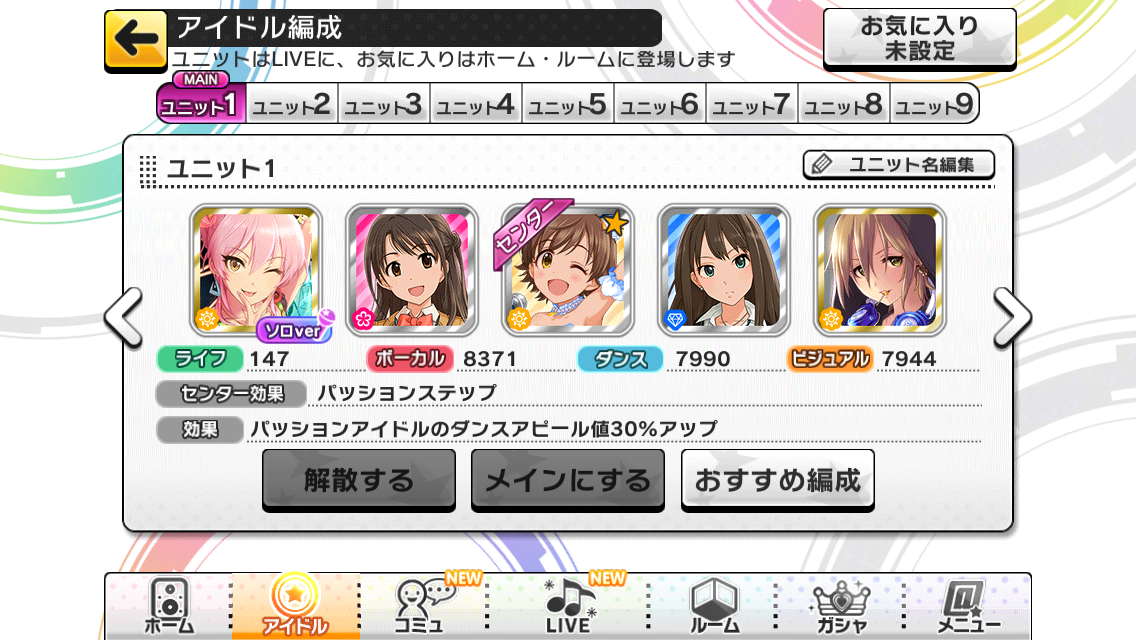The image size is (1136, 640).
Task: Show the next unit with right arrow
Action: pos(1010,318)
